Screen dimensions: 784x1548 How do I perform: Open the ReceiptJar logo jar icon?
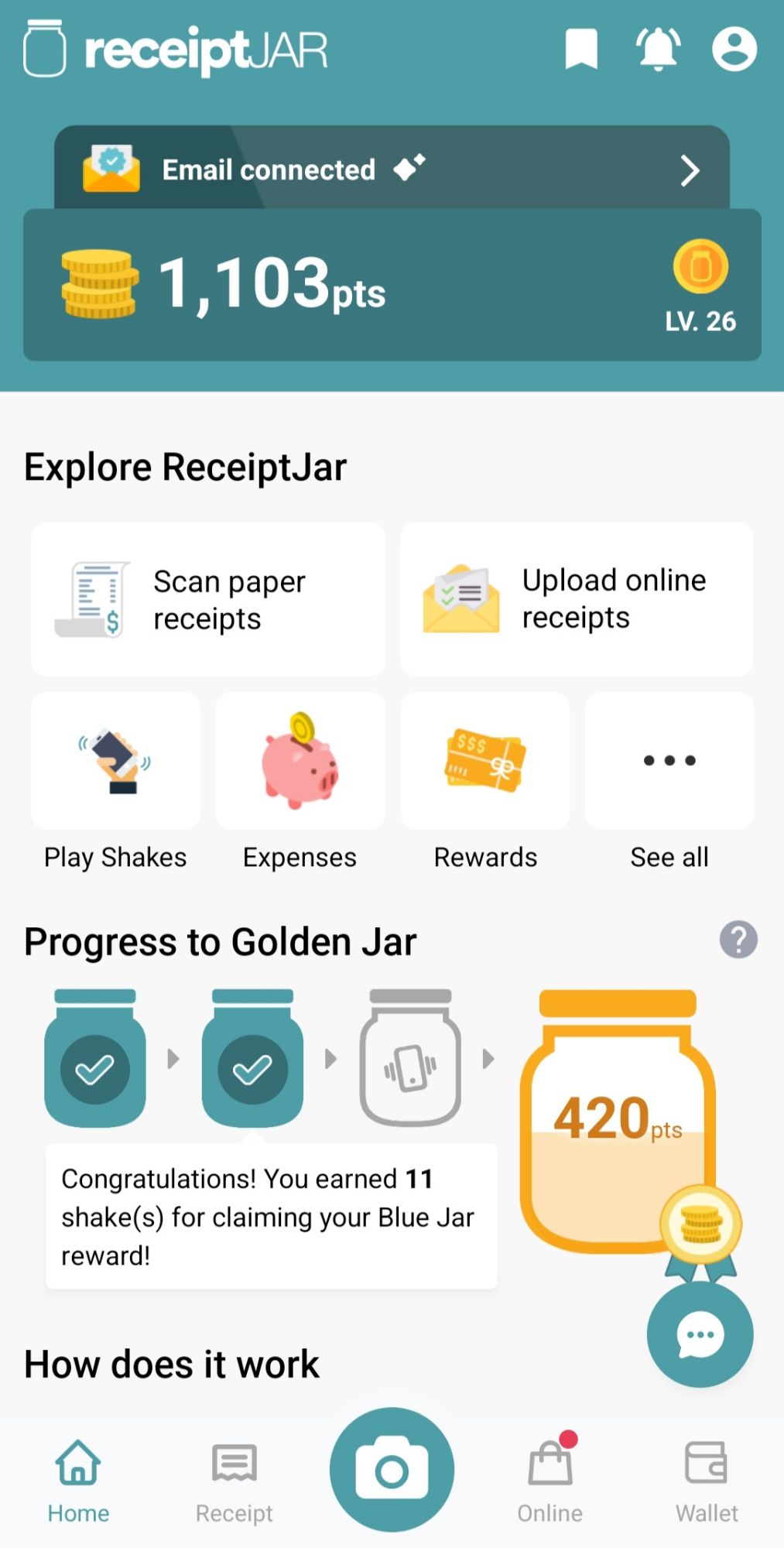(x=46, y=48)
